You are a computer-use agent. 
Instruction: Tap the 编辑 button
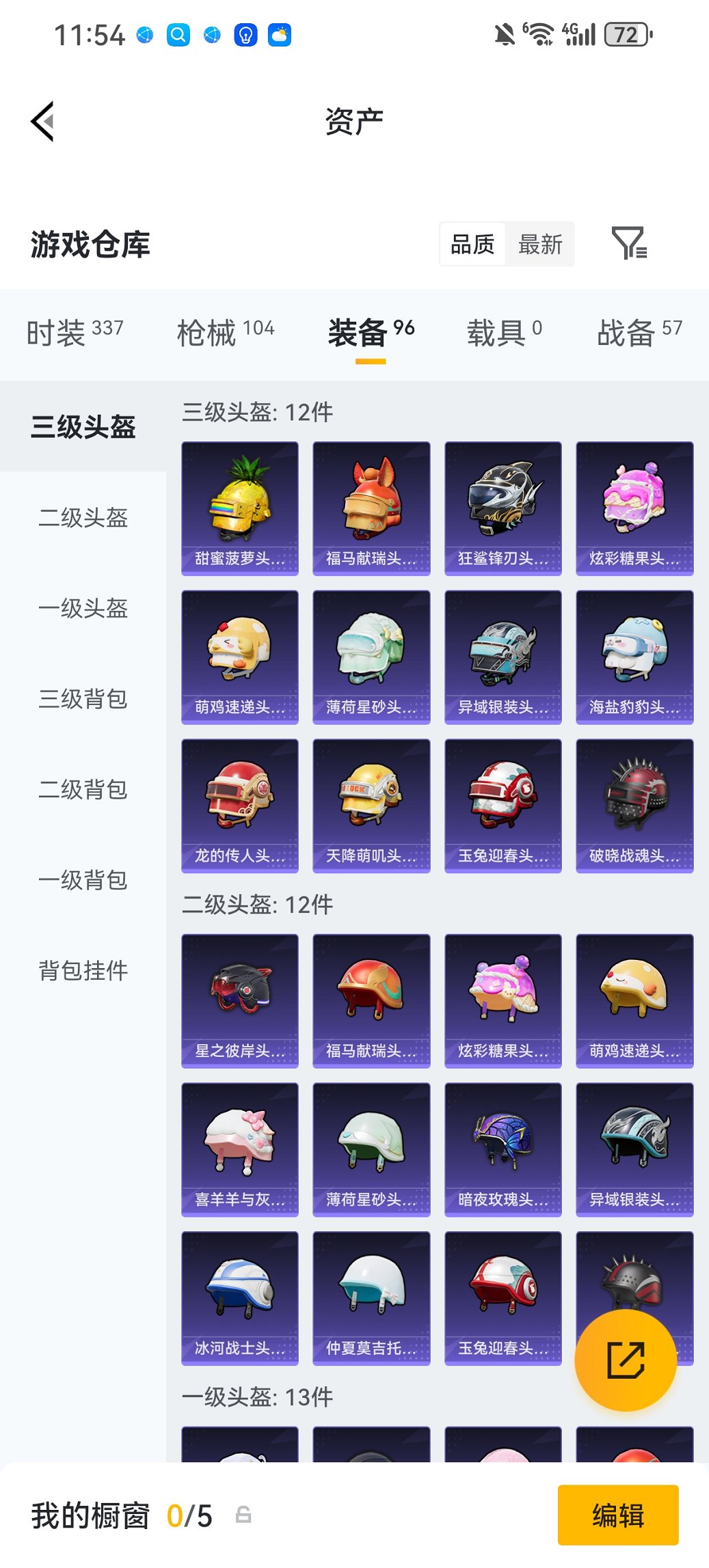(x=617, y=1515)
